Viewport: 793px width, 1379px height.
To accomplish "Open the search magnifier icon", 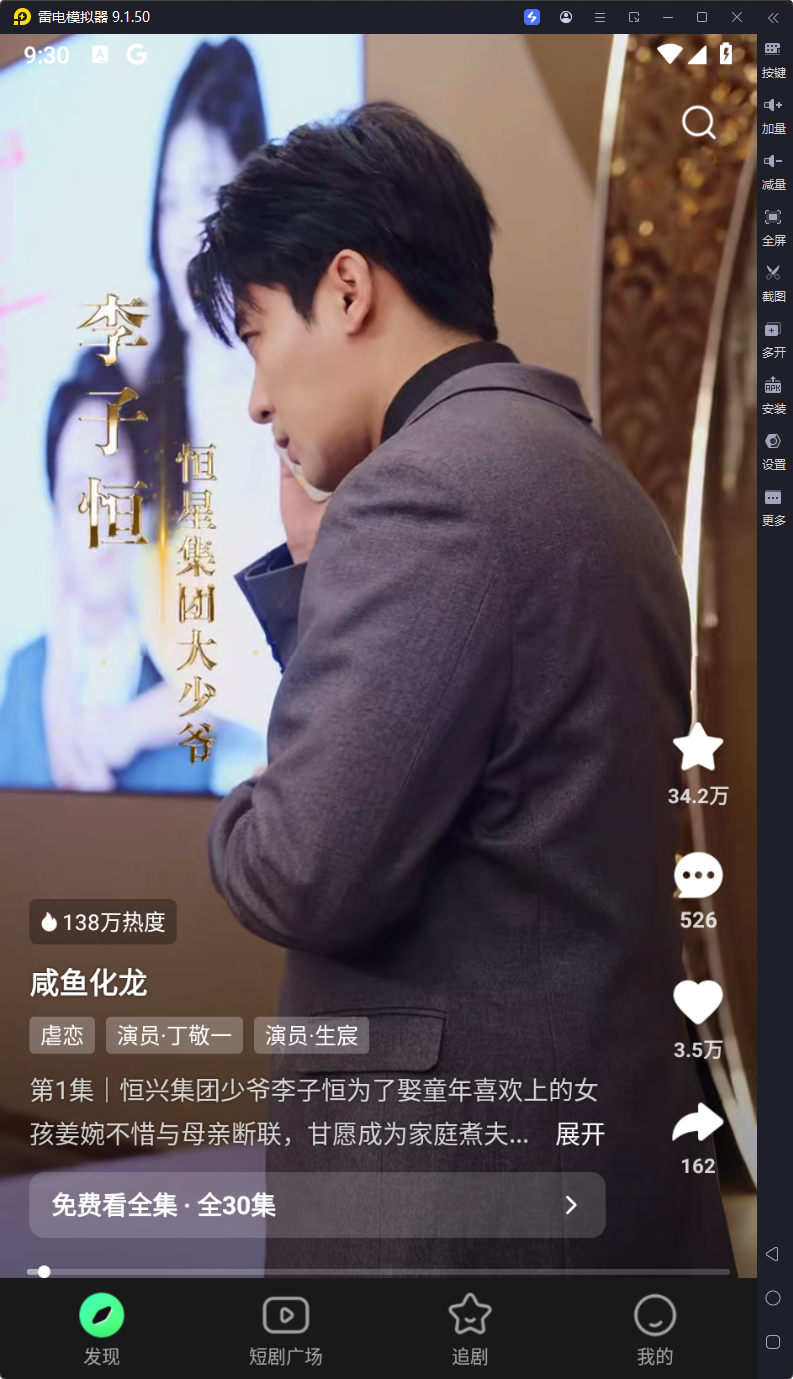I will pyautogui.click(x=698, y=123).
